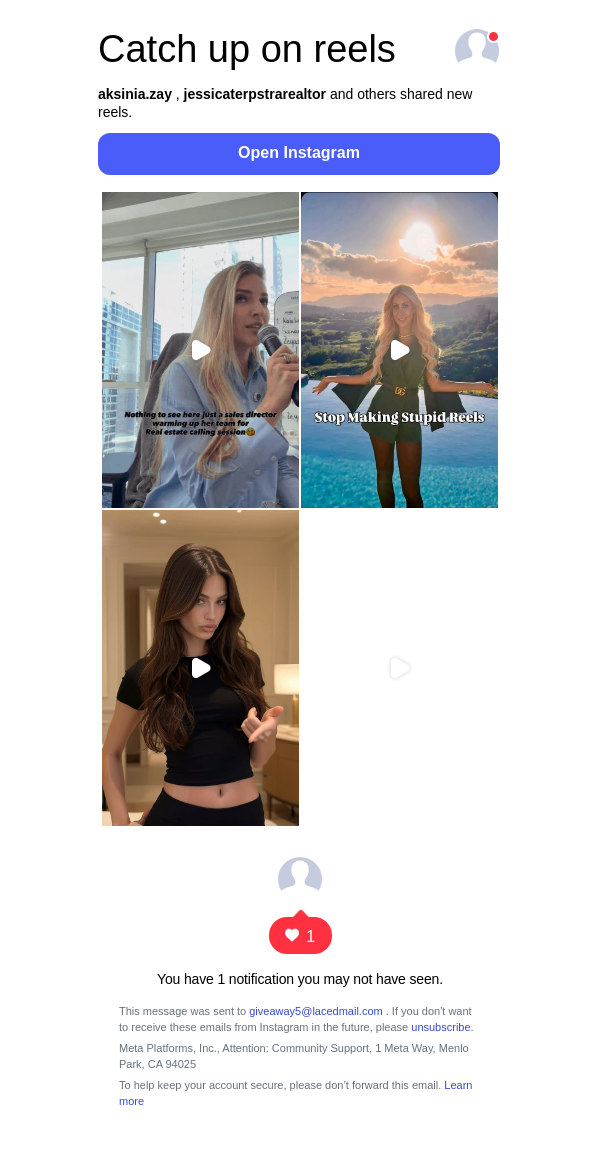Image resolution: width=600 pixels, height=1152 pixels.
Task: Open the giveaway5@lacedmail.com email link
Action: 316,1011
